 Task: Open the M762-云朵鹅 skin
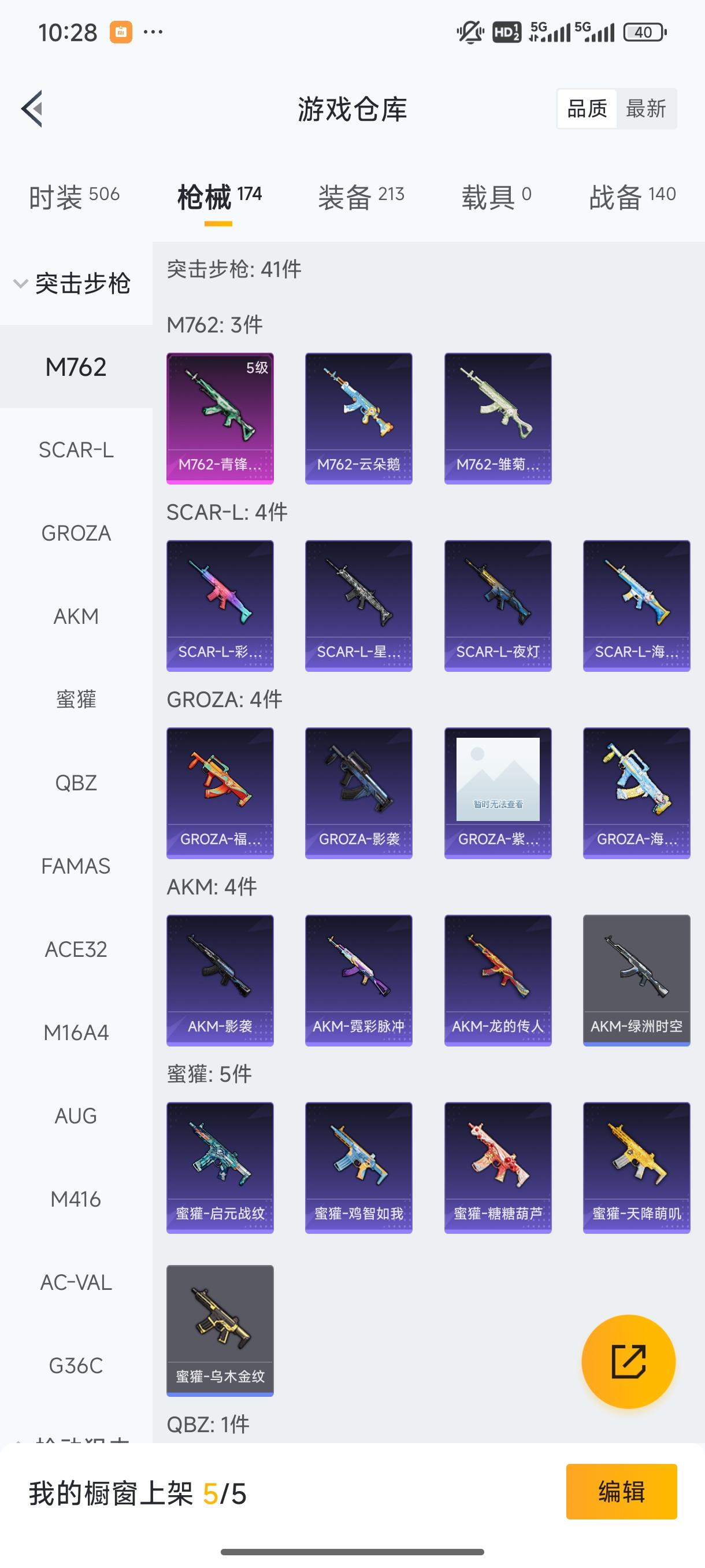coord(358,418)
